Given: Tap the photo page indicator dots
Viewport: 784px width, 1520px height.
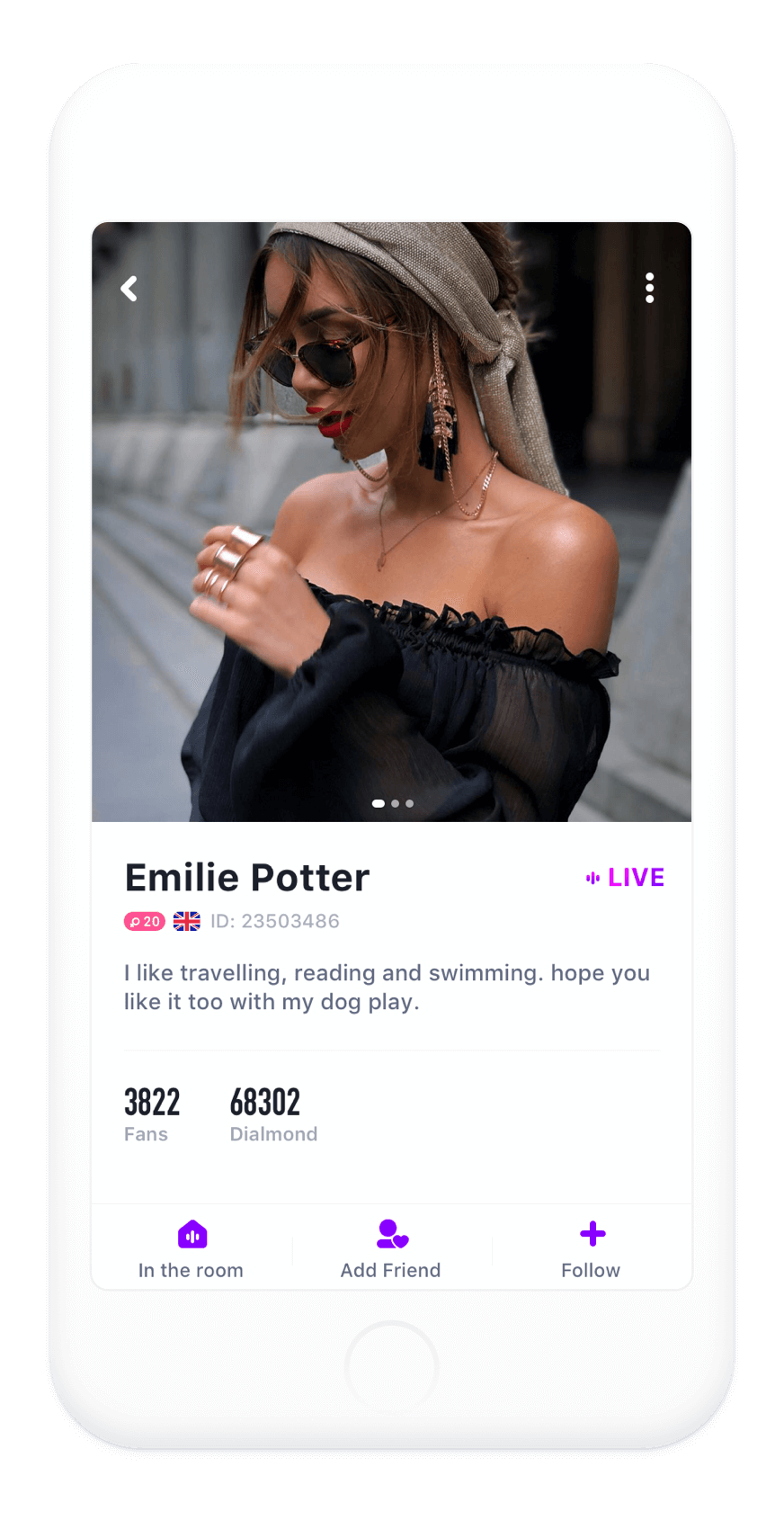Looking at the screenshot, I should point(393,803).
